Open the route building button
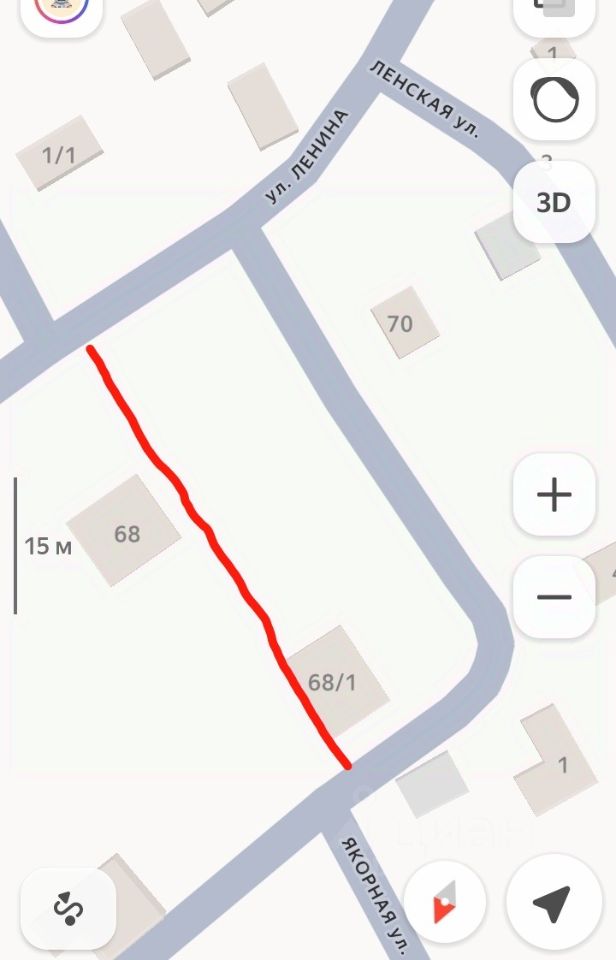The width and height of the screenshot is (616, 960). [x=68, y=907]
